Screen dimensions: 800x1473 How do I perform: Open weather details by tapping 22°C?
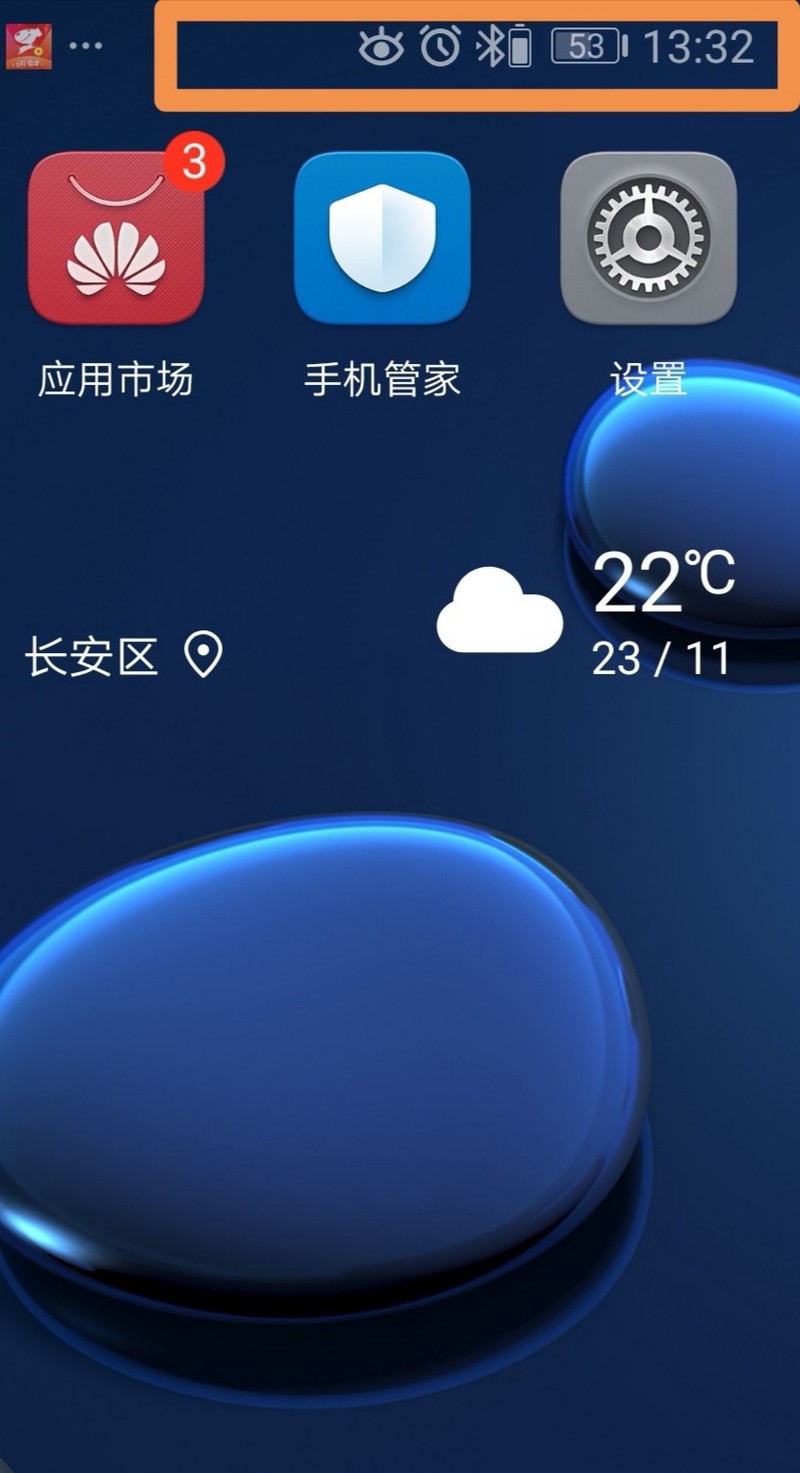click(x=662, y=585)
